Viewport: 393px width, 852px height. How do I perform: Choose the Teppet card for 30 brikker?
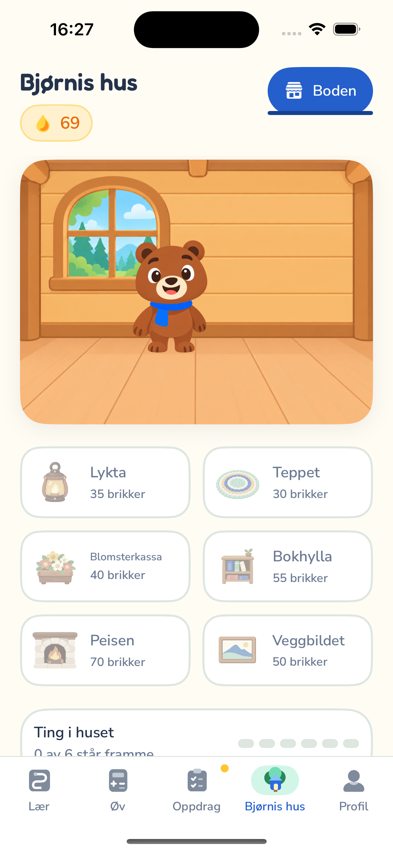tap(288, 483)
